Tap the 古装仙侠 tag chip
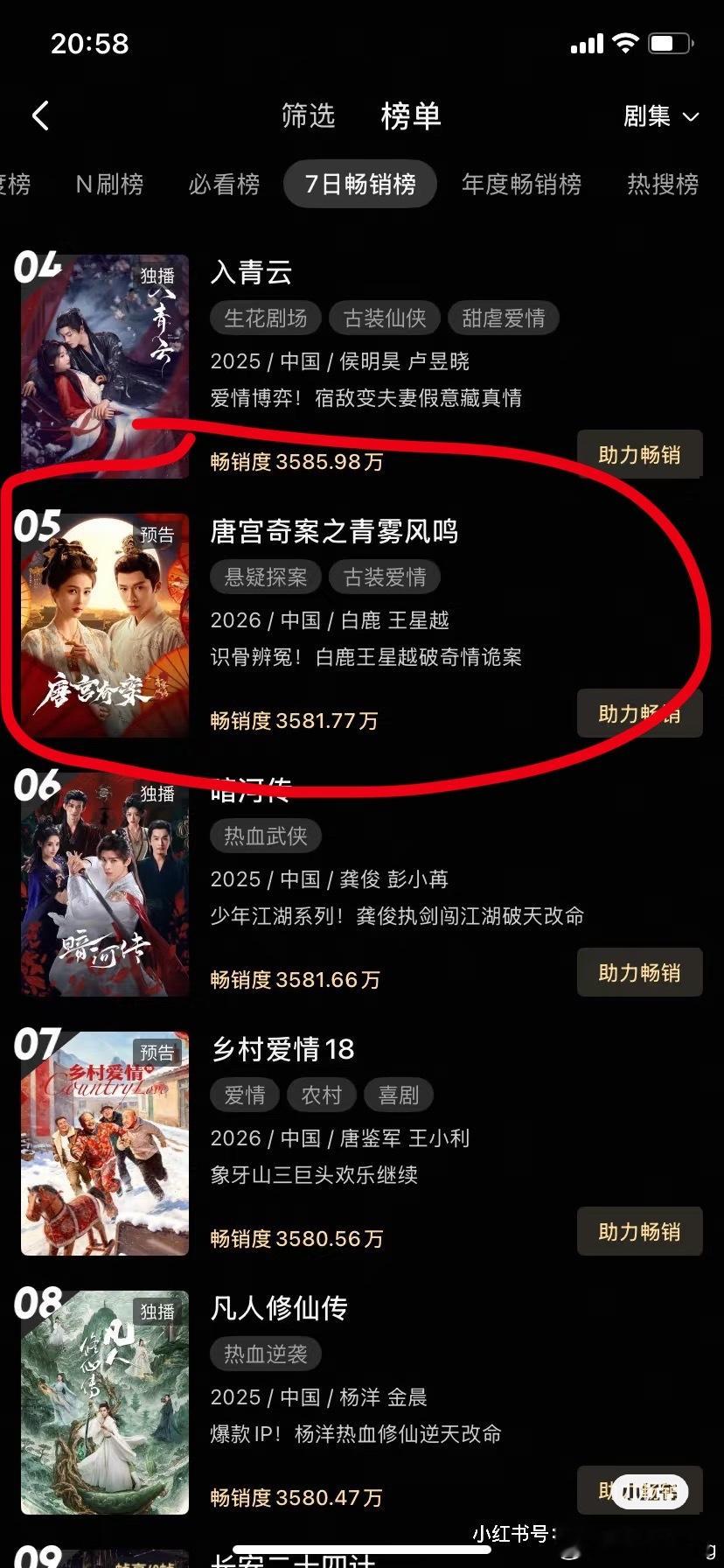Viewport: 724px width, 1568px height. coord(385,318)
